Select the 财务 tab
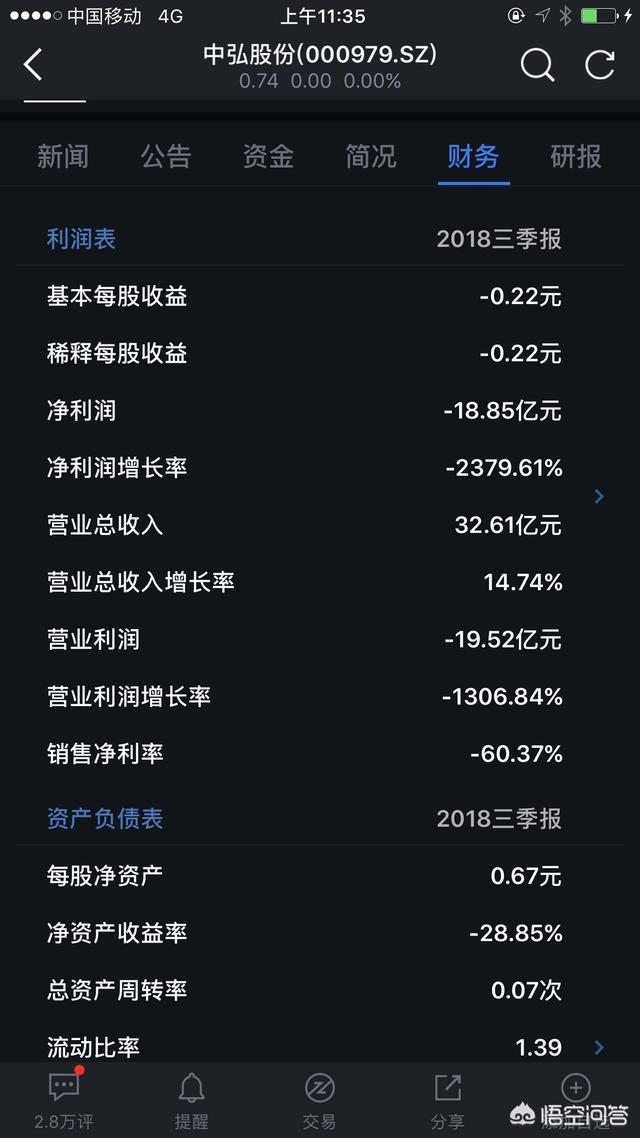 click(473, 156)
